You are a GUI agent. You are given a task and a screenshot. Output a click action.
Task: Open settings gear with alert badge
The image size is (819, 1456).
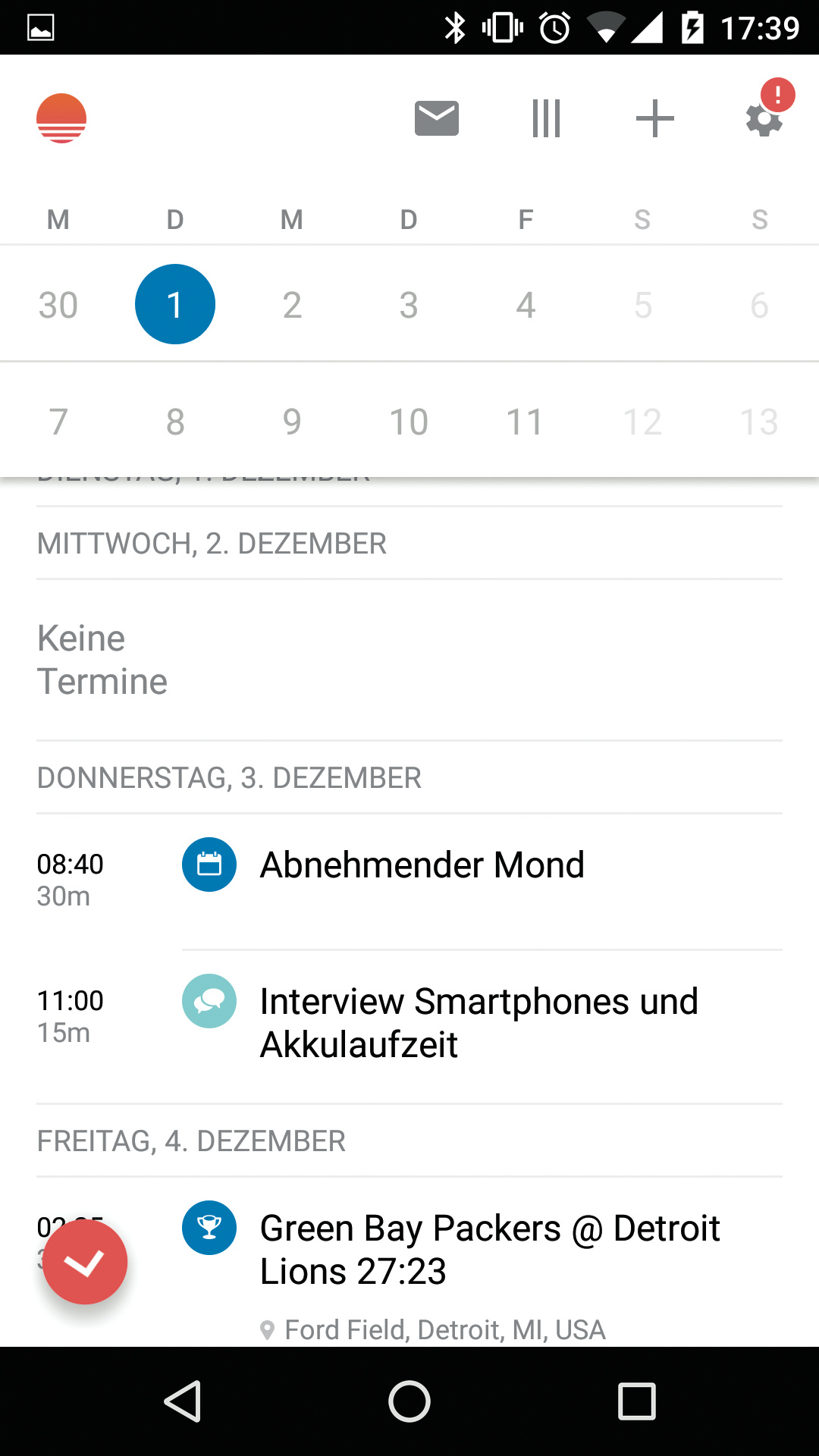[764, 118]
